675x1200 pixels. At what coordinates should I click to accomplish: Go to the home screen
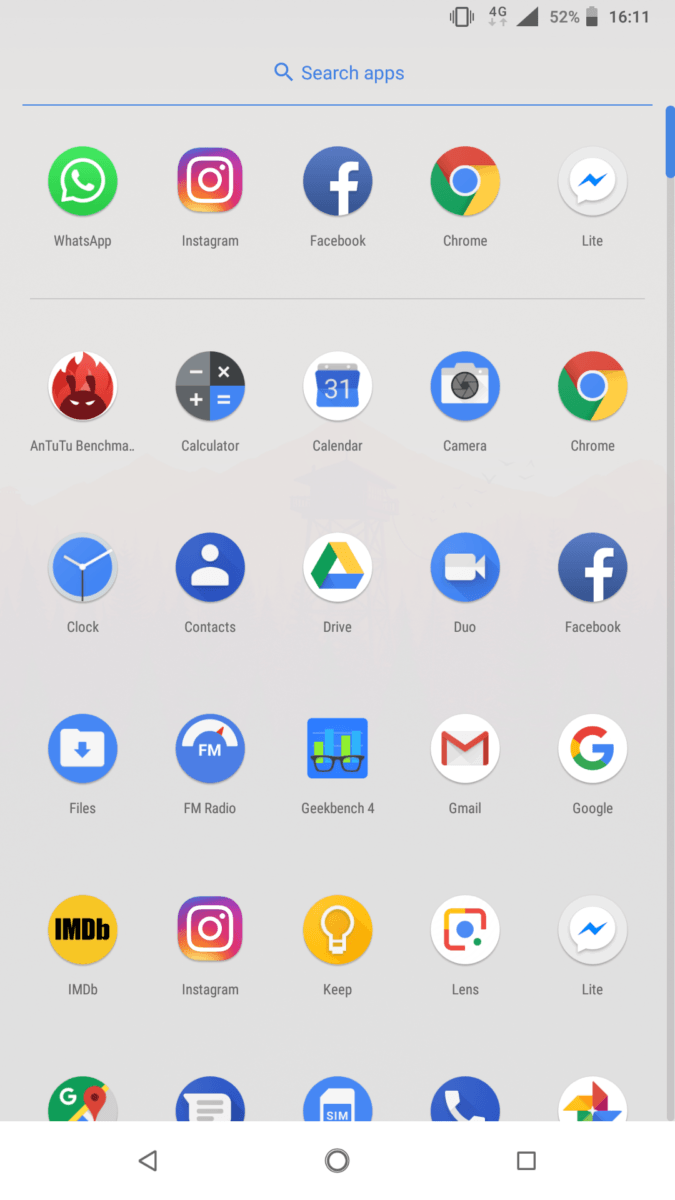pos(338,1160)
